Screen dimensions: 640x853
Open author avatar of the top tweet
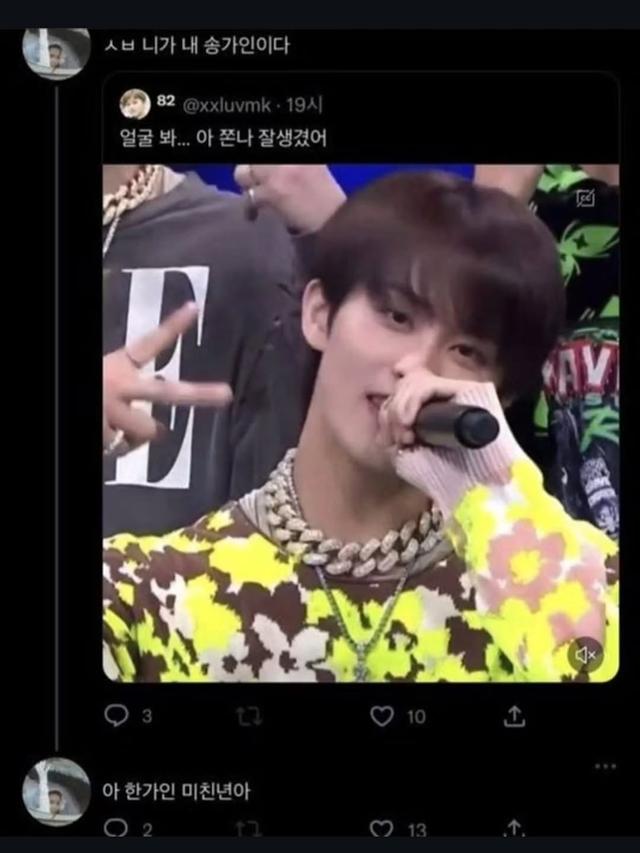[x=56, y=52]
